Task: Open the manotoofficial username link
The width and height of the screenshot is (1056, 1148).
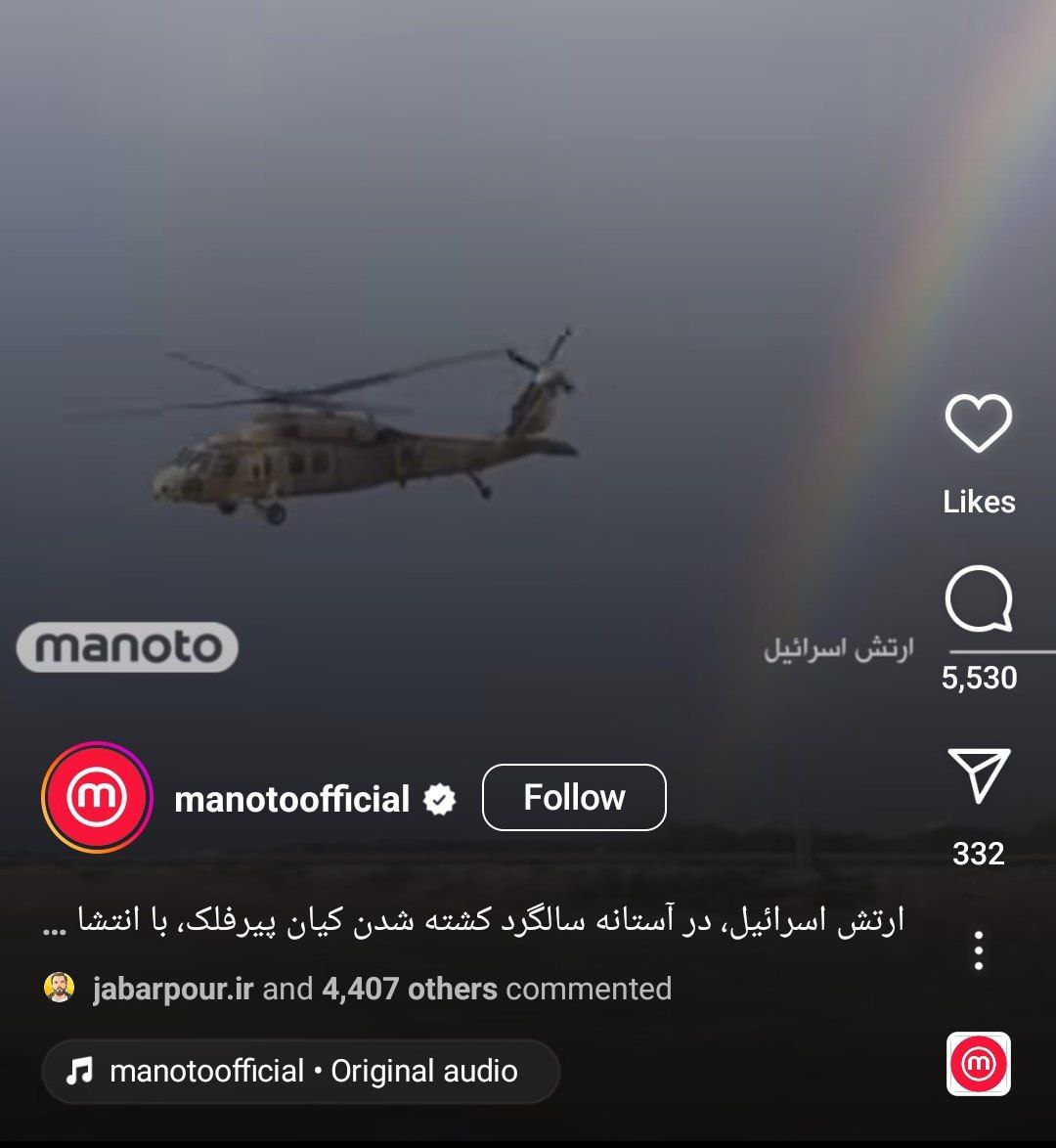Action: pos(291,800)
